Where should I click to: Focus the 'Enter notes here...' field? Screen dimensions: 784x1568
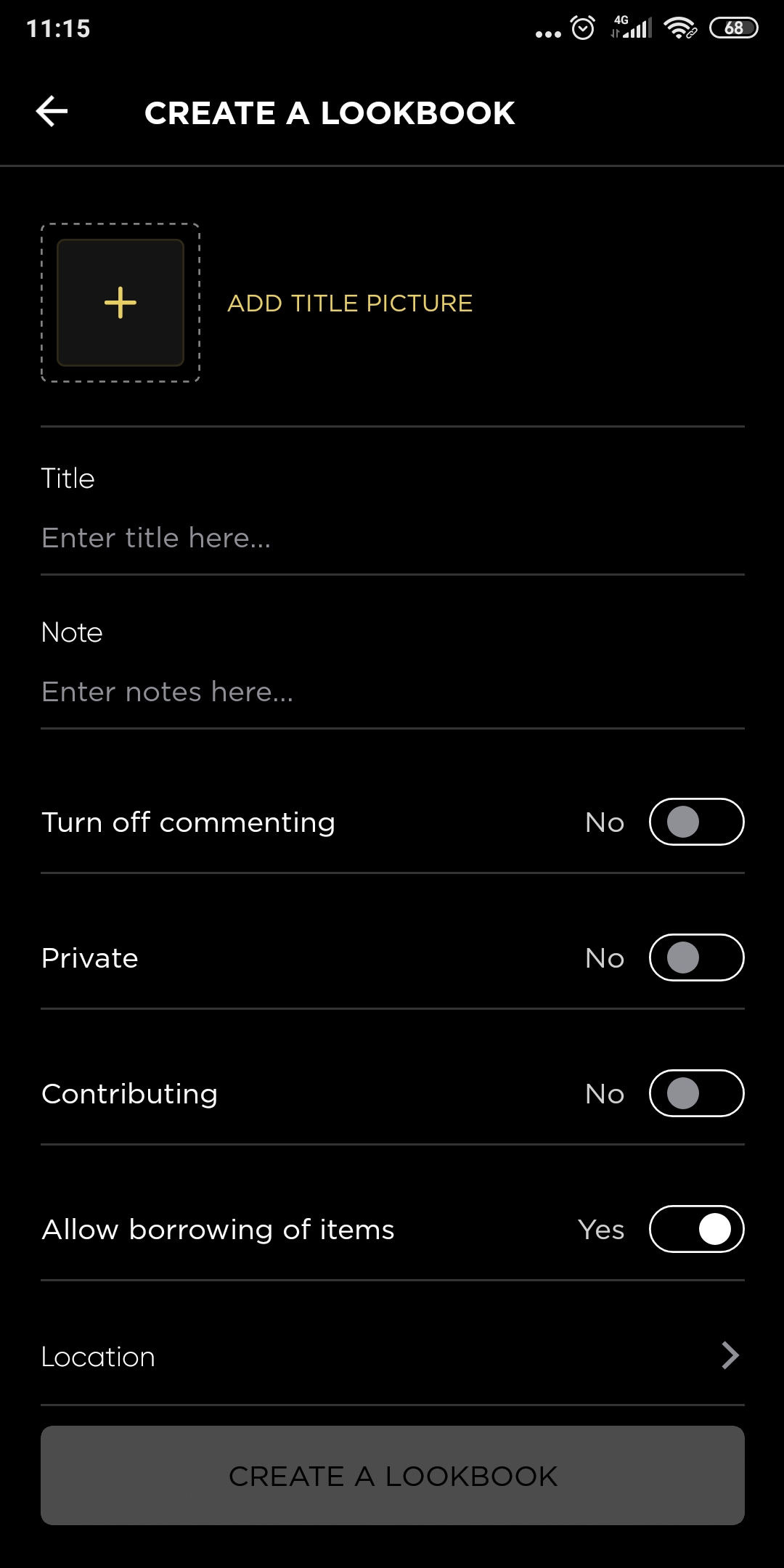click(393, 692)
